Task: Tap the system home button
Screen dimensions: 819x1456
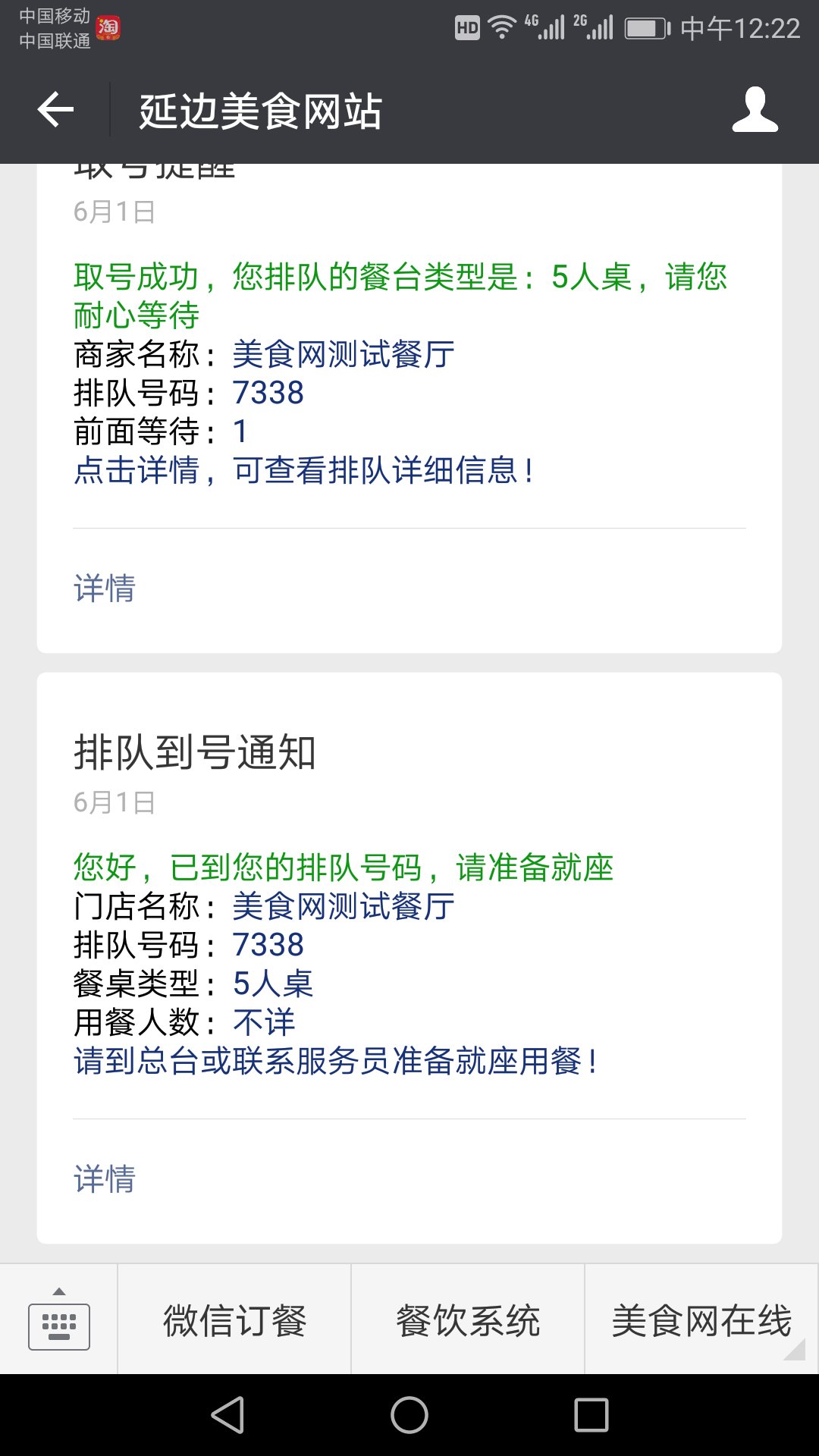Action: tap(409, 1415)
